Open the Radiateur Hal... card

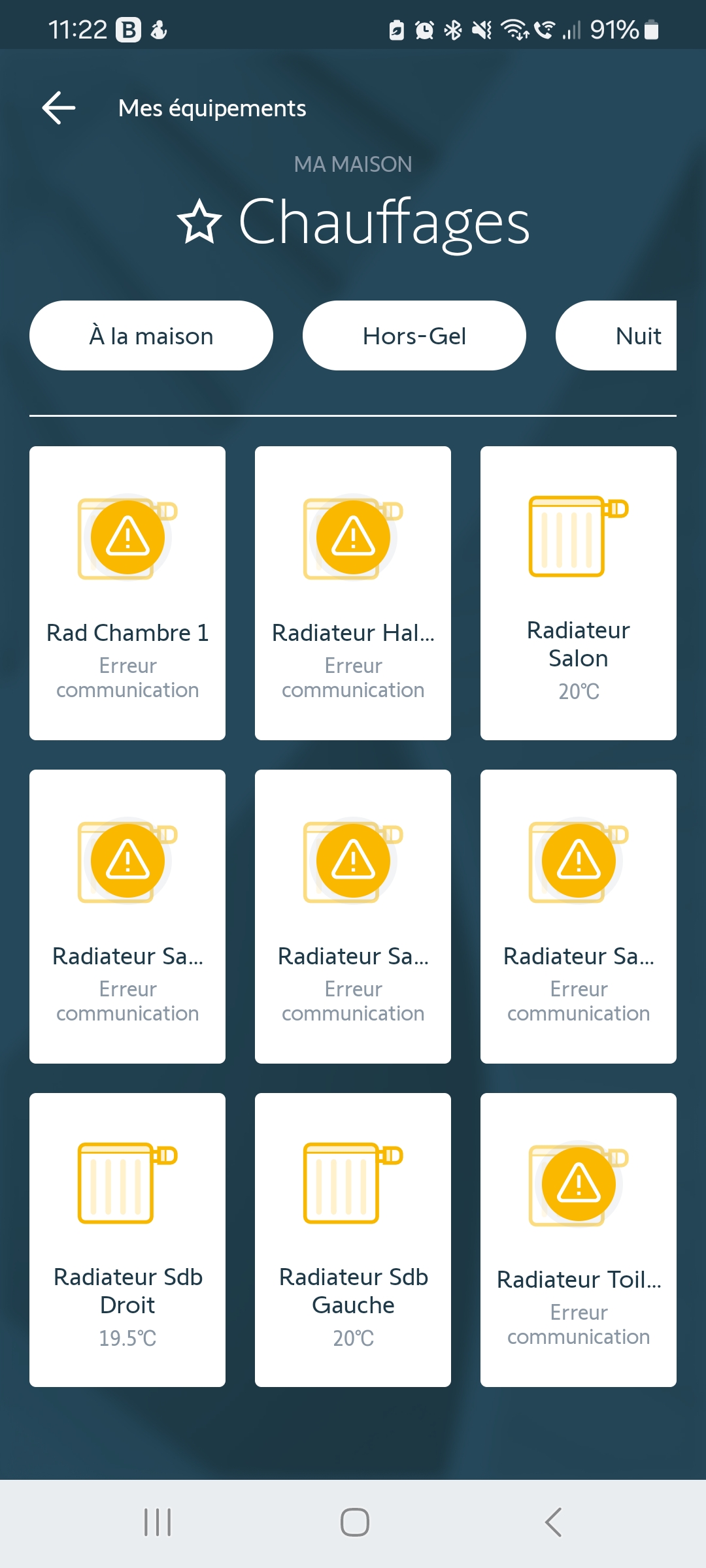[x=353, y=593]
